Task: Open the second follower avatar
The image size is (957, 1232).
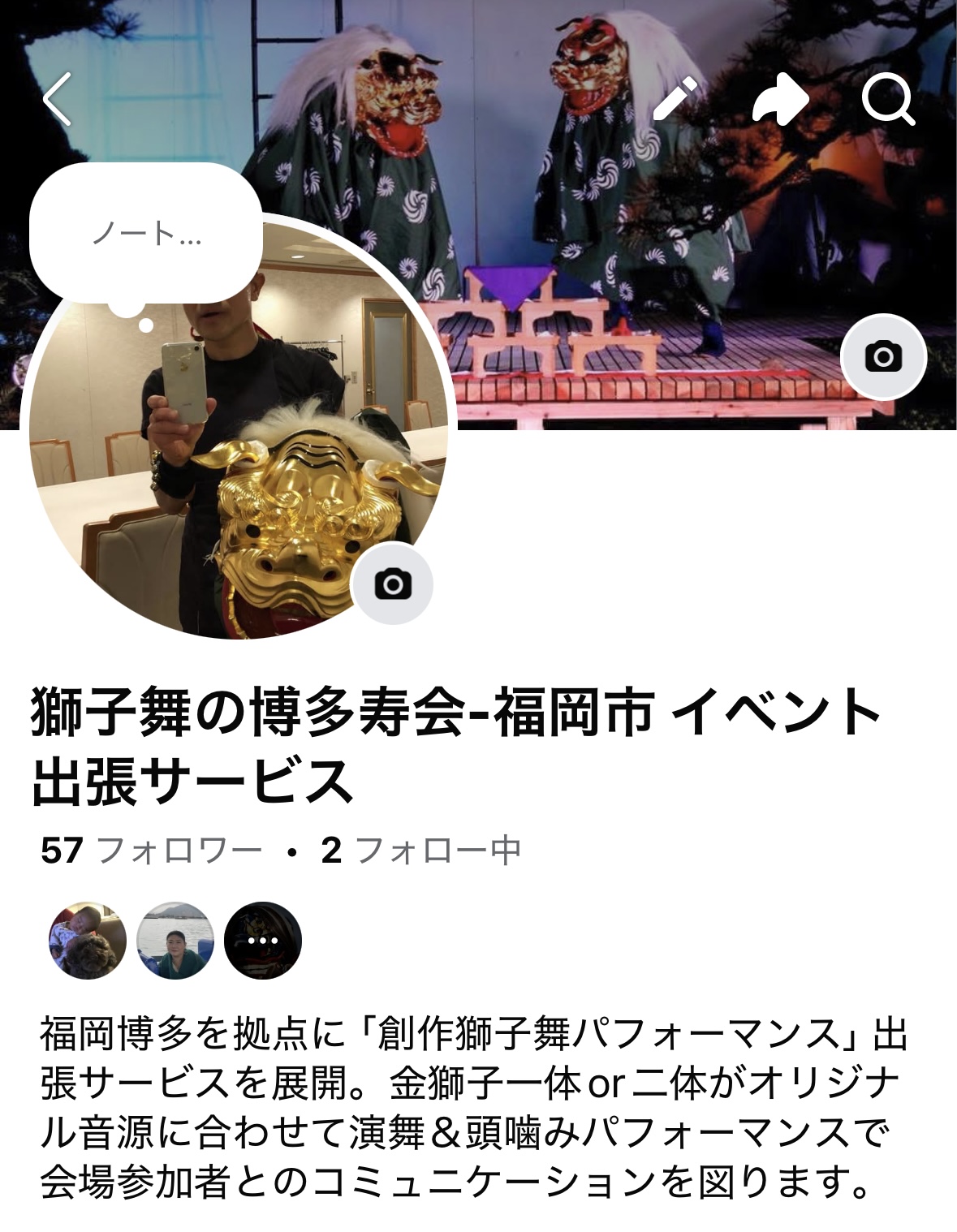Action: pos(175,941)
